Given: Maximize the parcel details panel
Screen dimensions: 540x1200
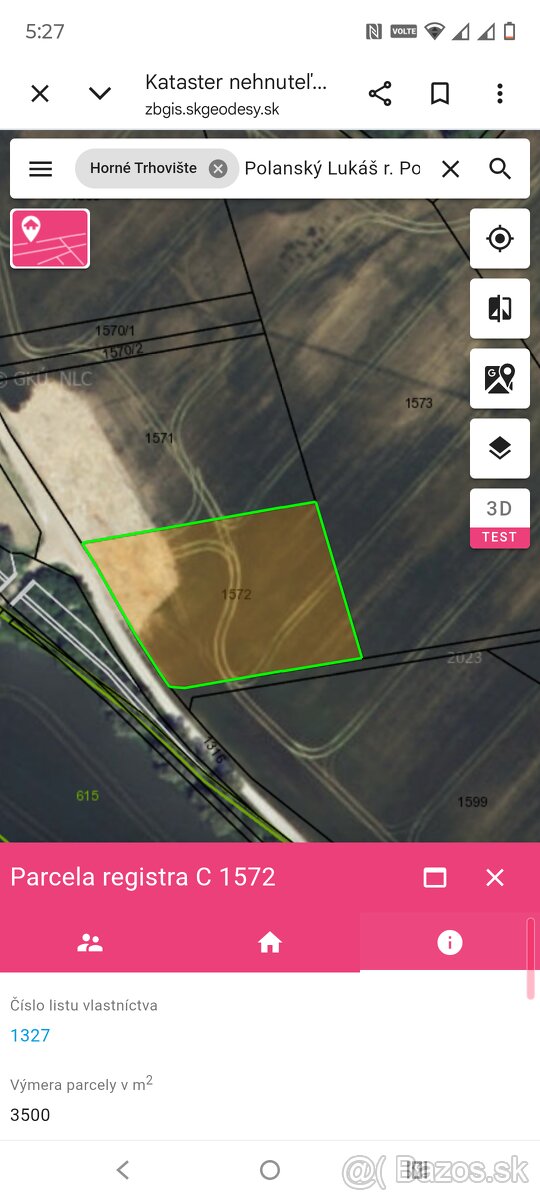Looking at the screenshot, I should click(435, 877).
